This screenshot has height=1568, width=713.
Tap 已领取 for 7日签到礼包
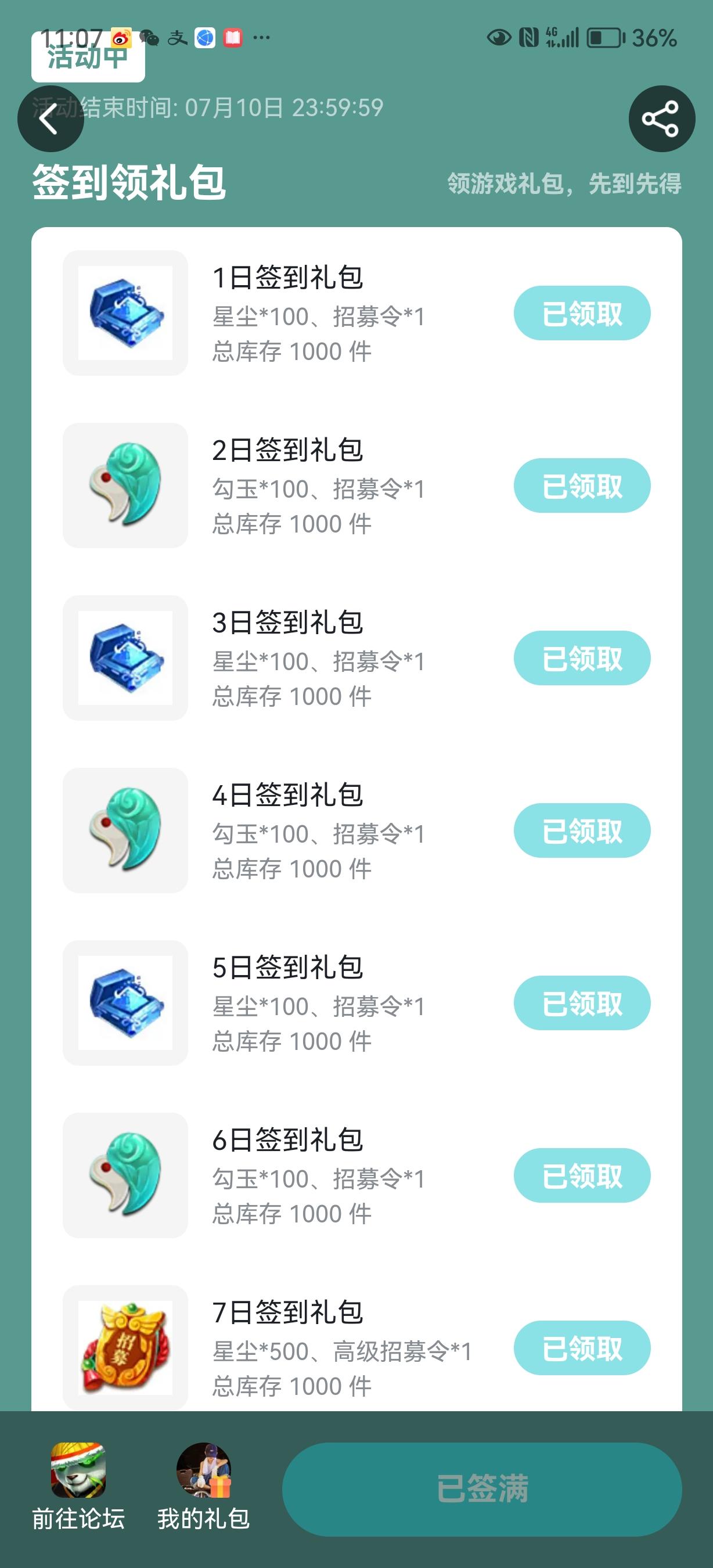582,1348
